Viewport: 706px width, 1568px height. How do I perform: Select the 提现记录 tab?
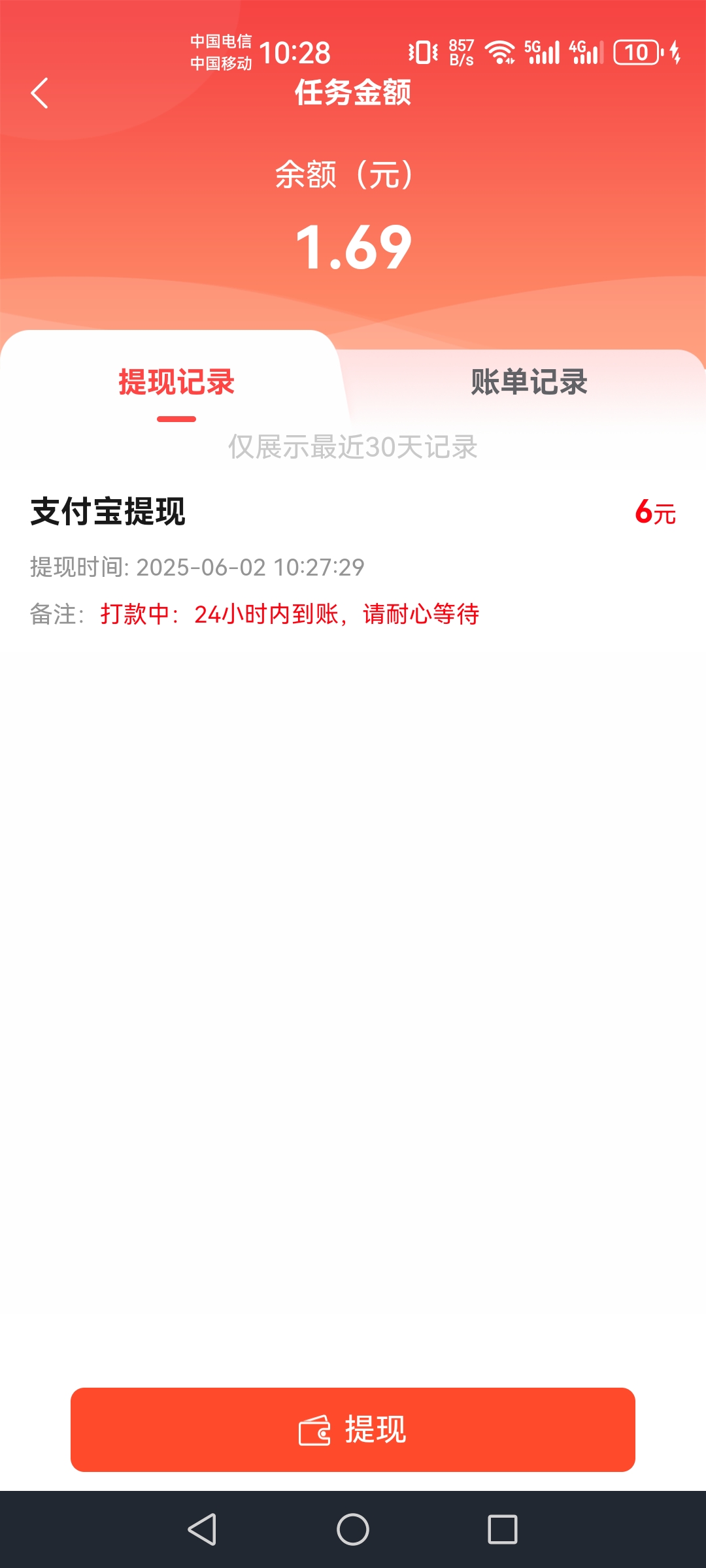[176, 382]
